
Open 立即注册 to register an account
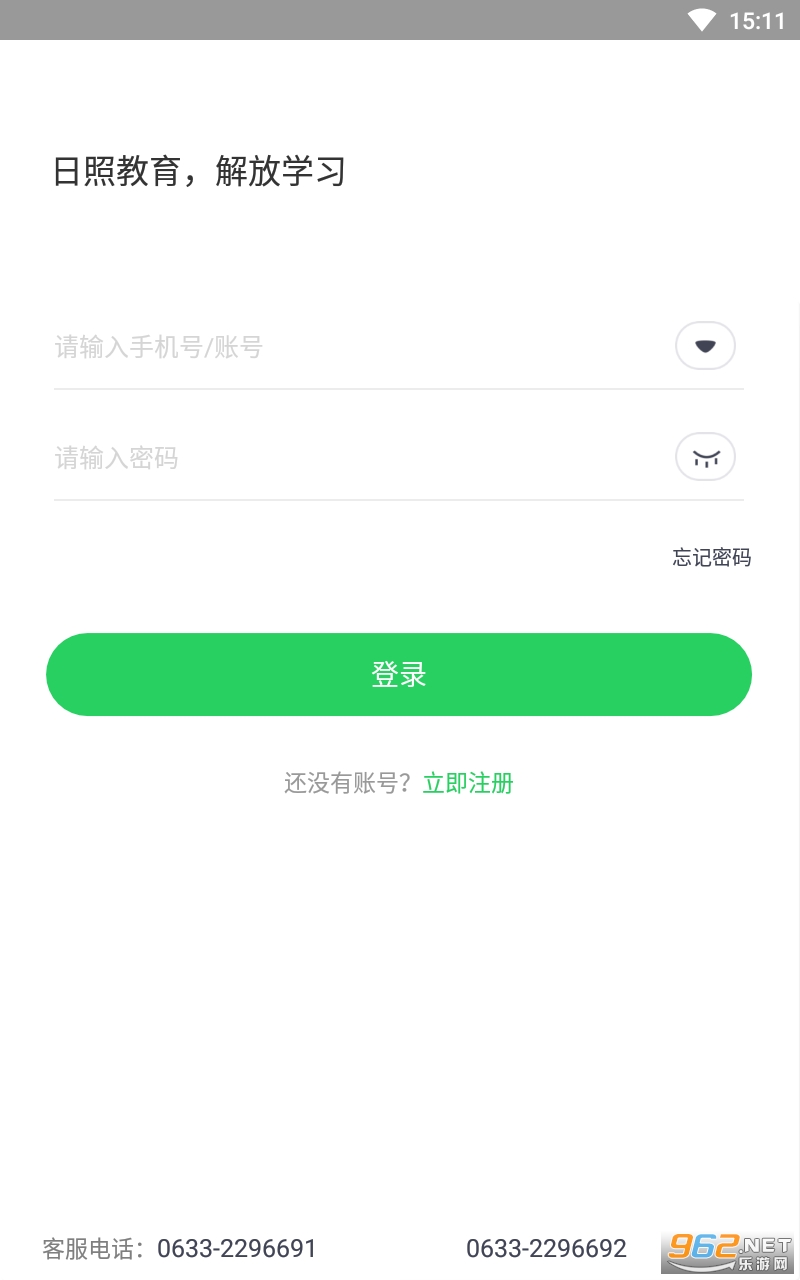click(x=468, y=783)
